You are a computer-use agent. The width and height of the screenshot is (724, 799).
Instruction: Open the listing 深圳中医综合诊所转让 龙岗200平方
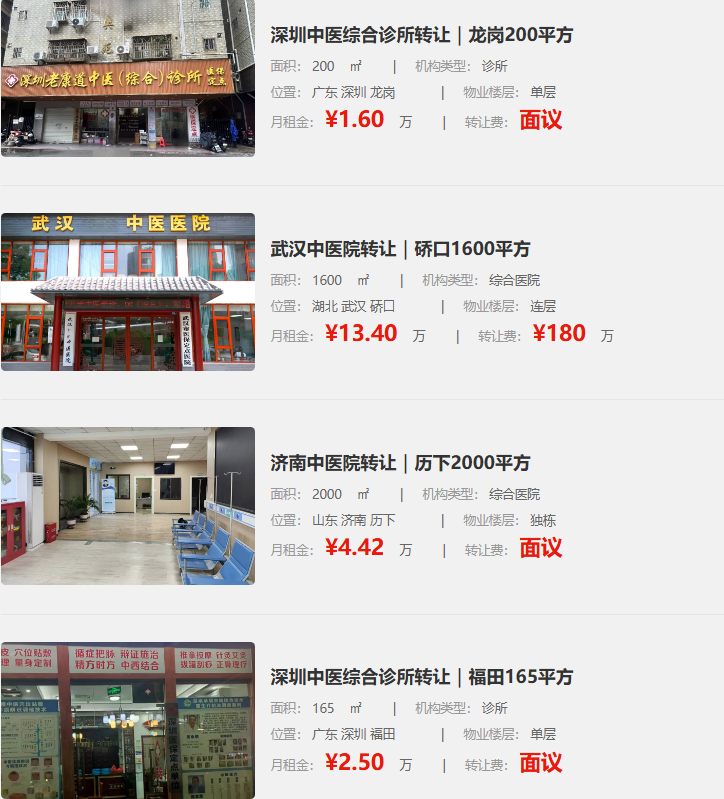coord(421,35)
